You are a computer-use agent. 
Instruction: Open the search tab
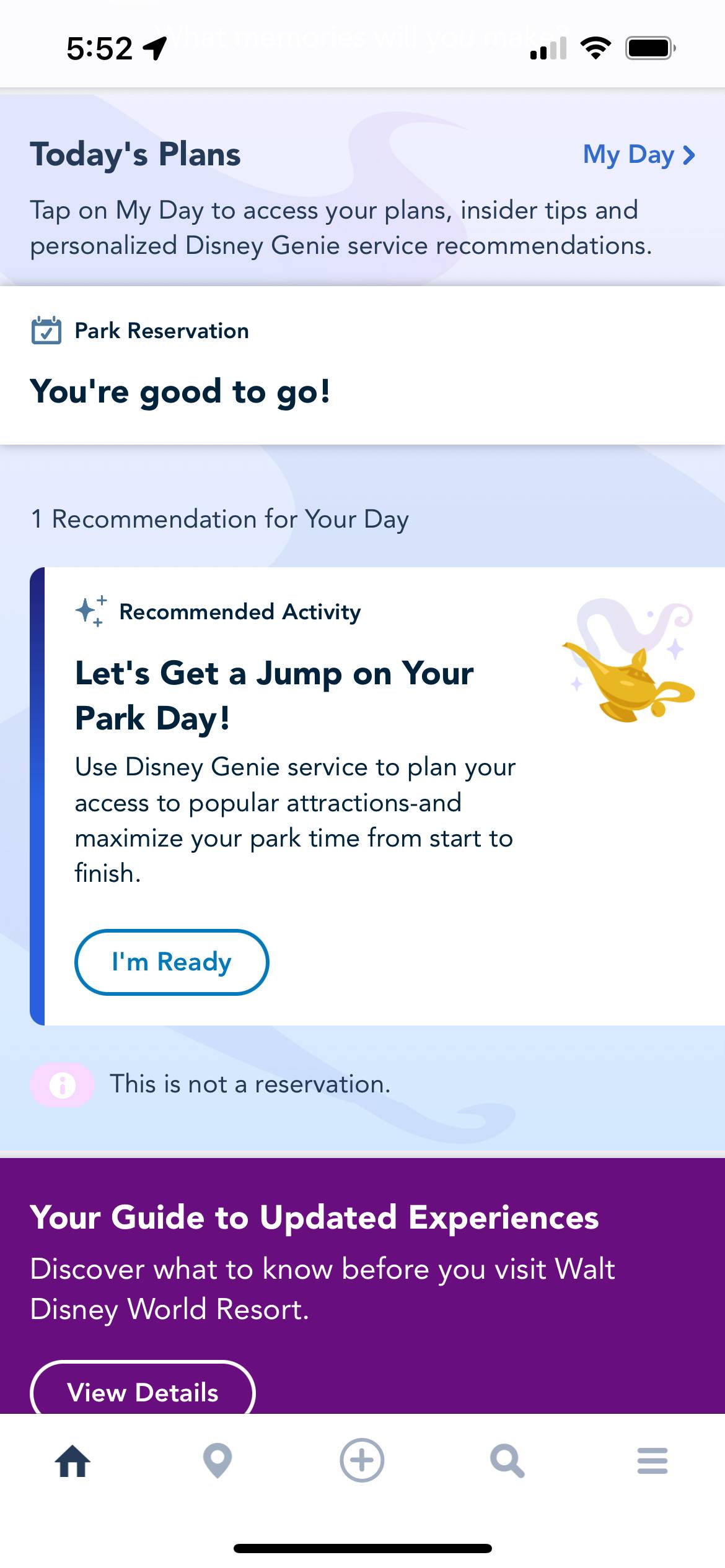(x=507, y=1460)
